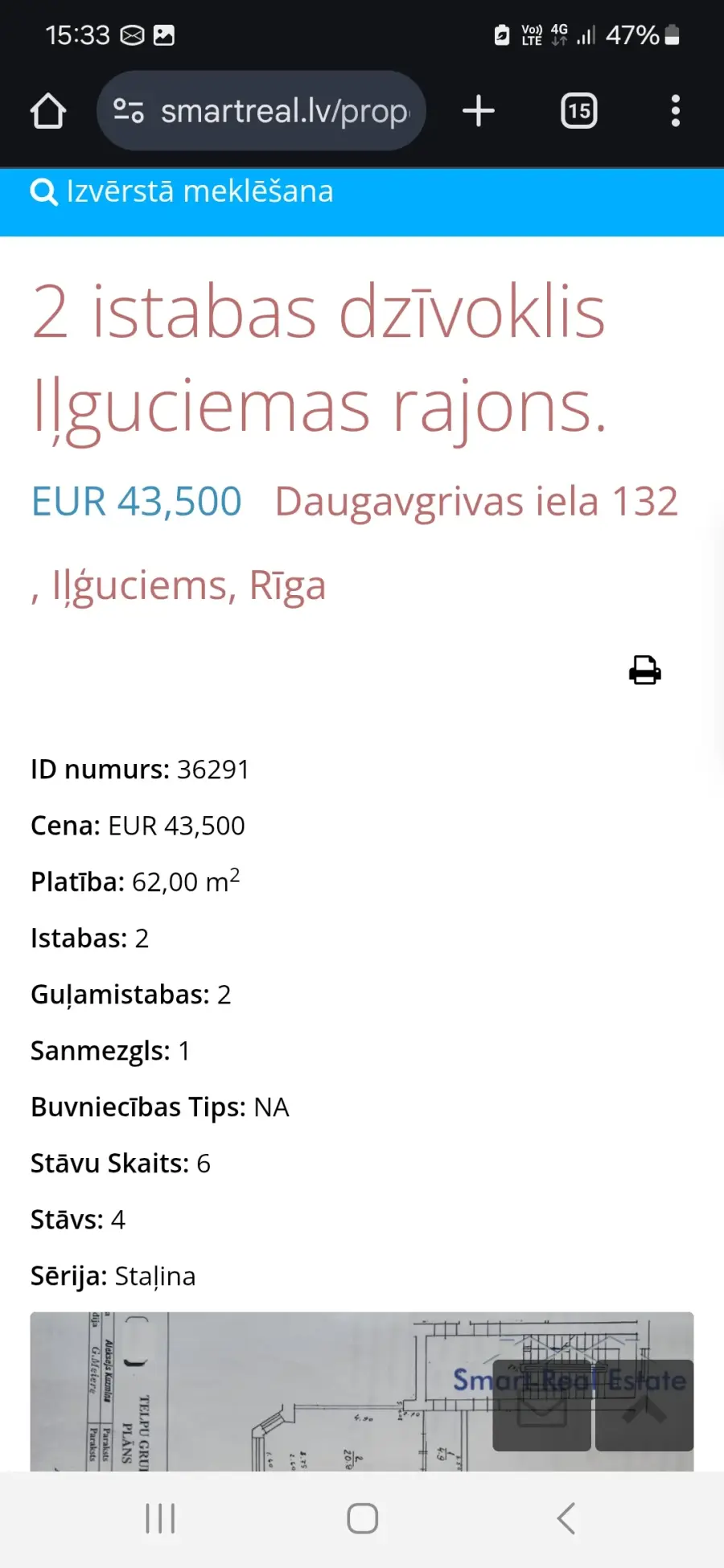The width and height of the screenshot is (724, 1568).
Task: Jump back to top with the arrow button
Action: click(x=644, y=1406)
